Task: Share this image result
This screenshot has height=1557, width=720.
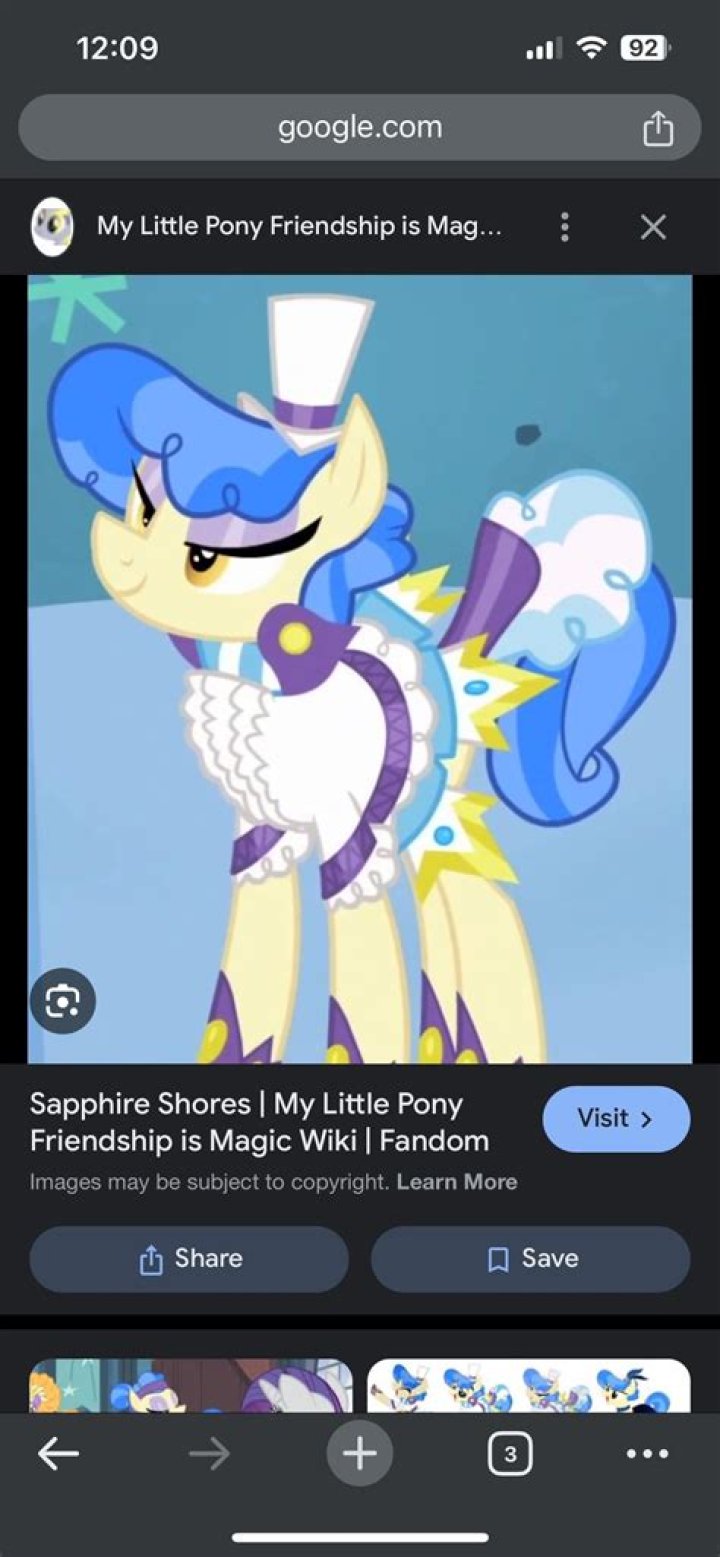Action: tap(189, 1259)
